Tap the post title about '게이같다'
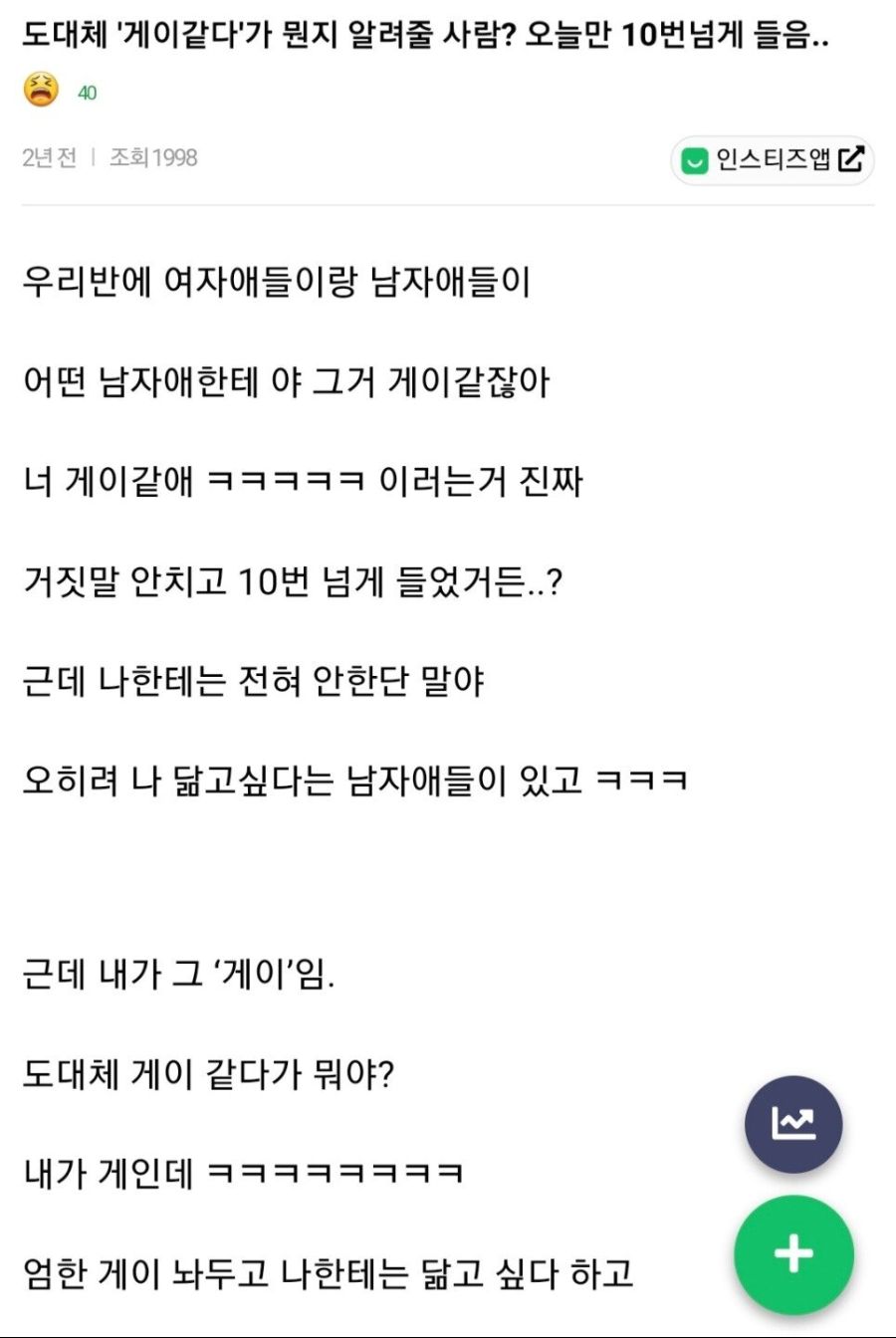 point(438,36)
